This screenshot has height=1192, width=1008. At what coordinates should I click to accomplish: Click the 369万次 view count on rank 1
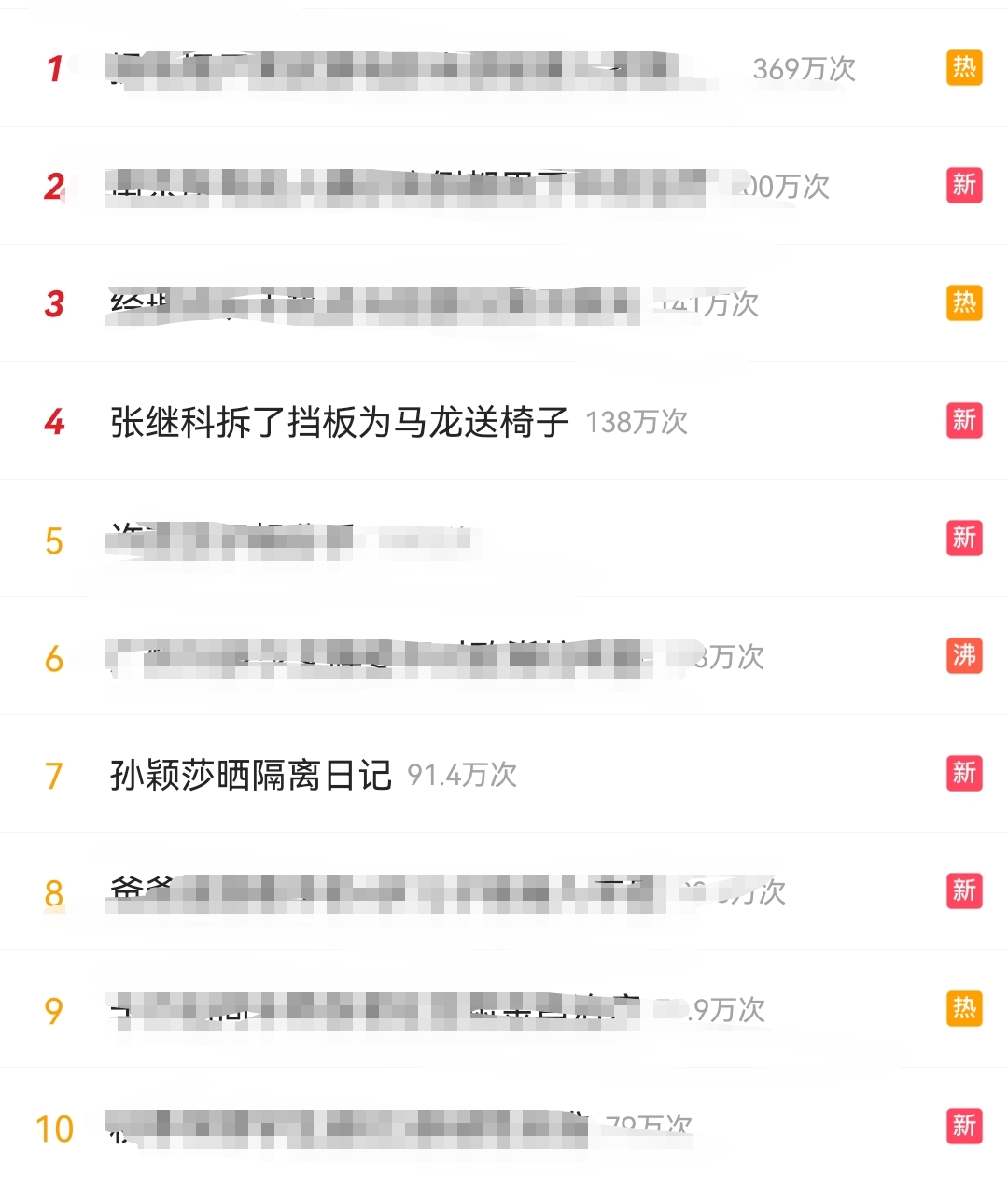[x=805, y=68]
